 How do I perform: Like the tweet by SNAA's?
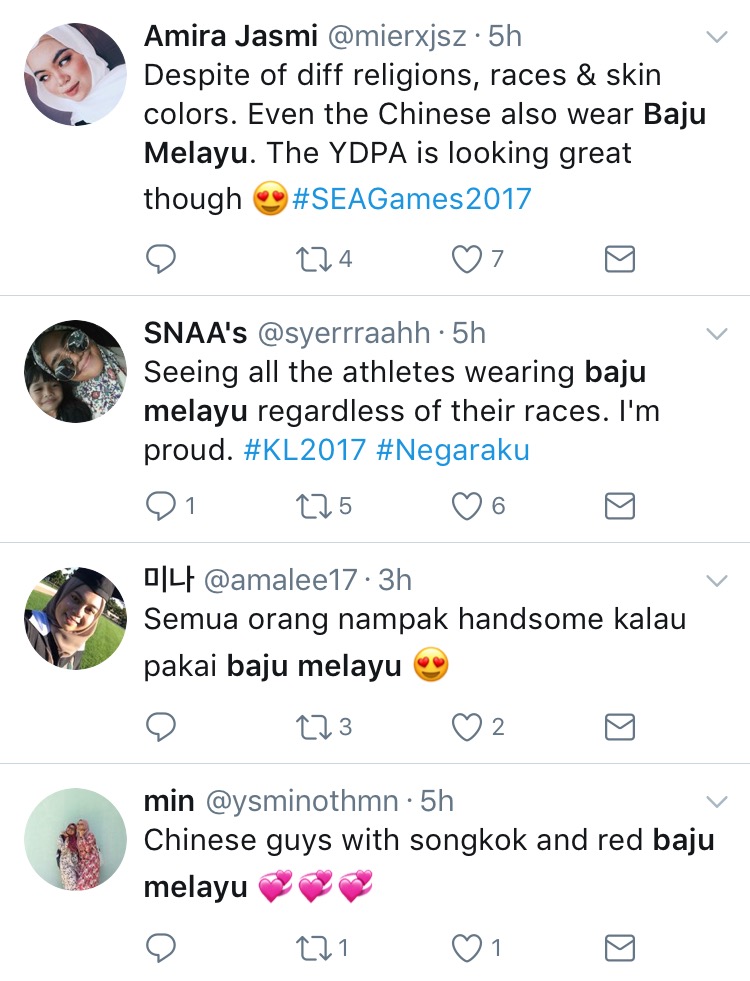[467, 507]
